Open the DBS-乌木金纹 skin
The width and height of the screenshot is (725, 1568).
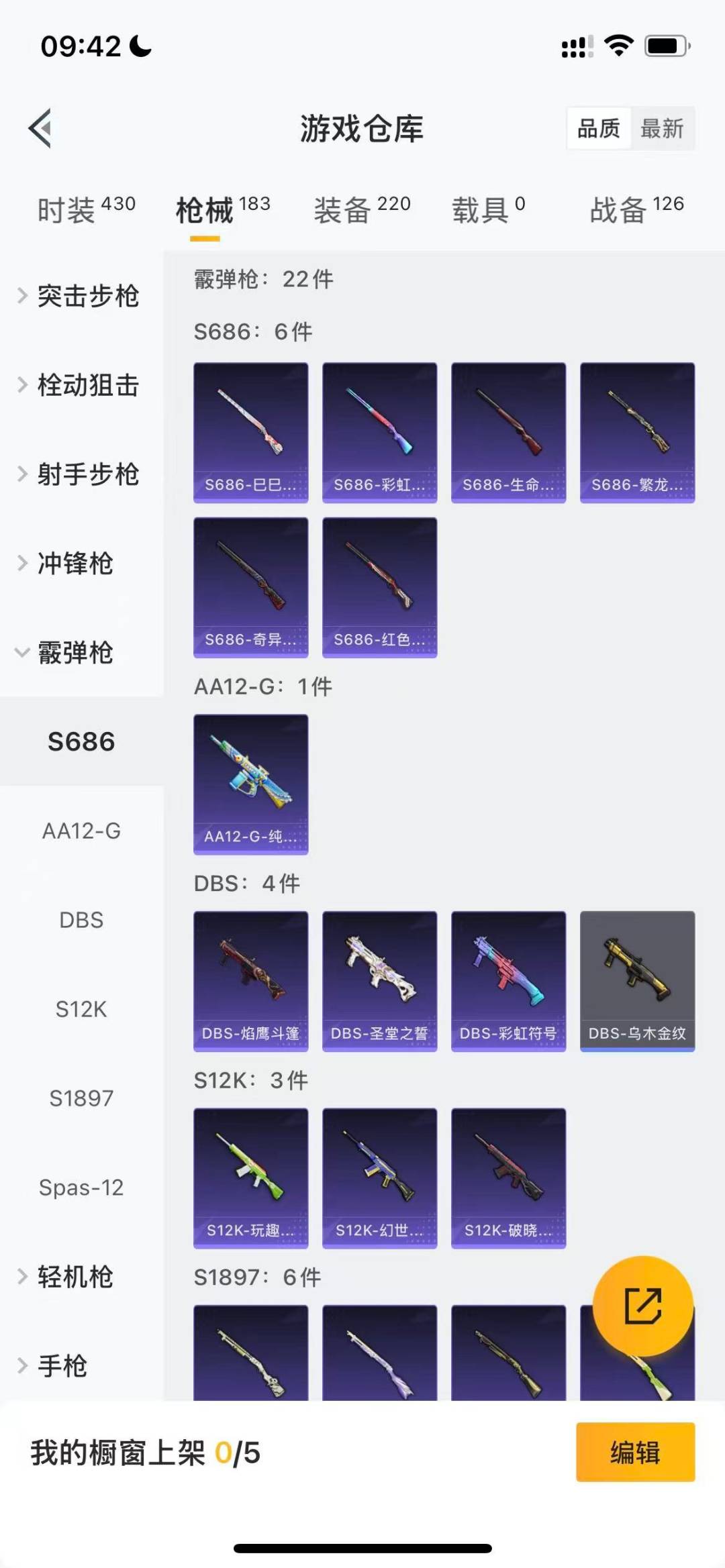637,980
